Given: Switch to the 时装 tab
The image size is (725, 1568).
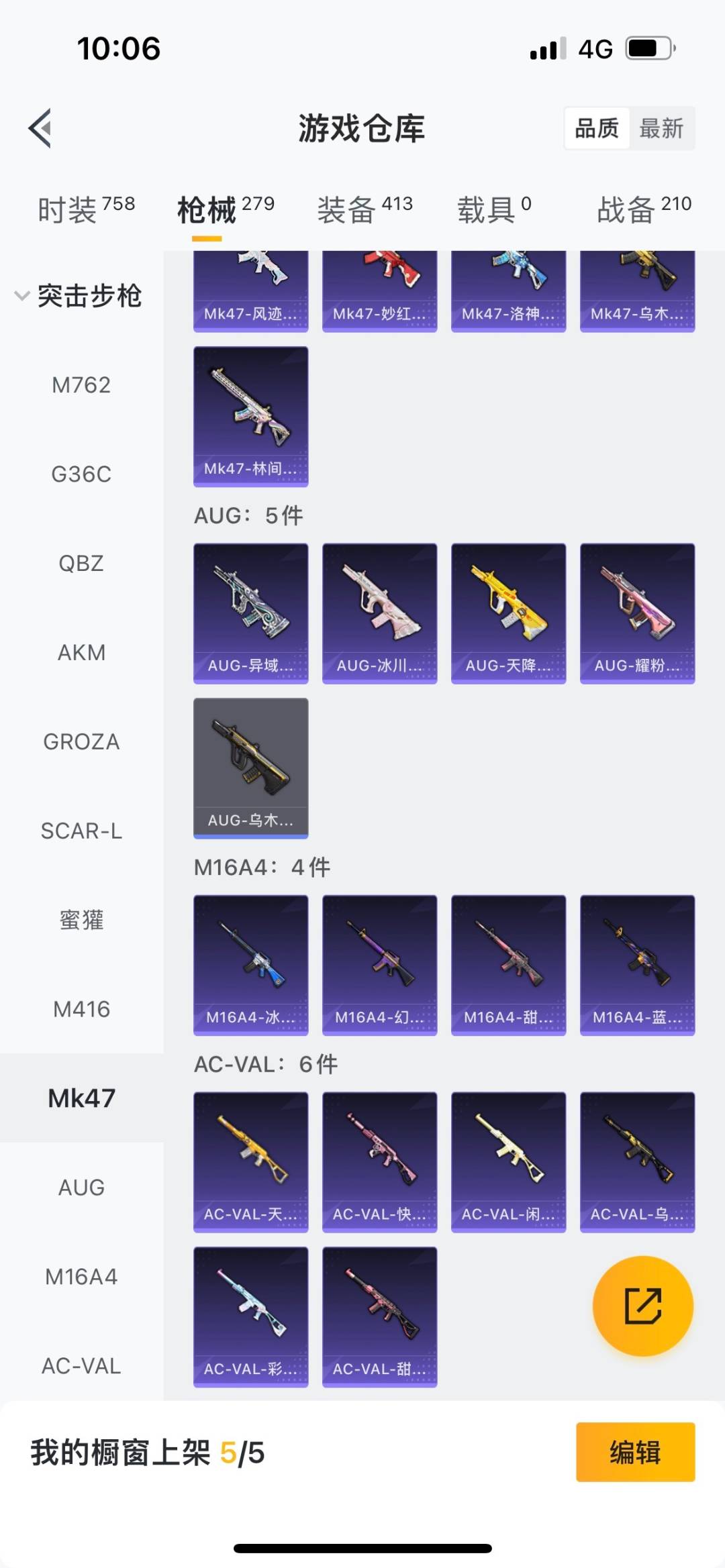Looking at the screenshot, I should coord(86,209).
